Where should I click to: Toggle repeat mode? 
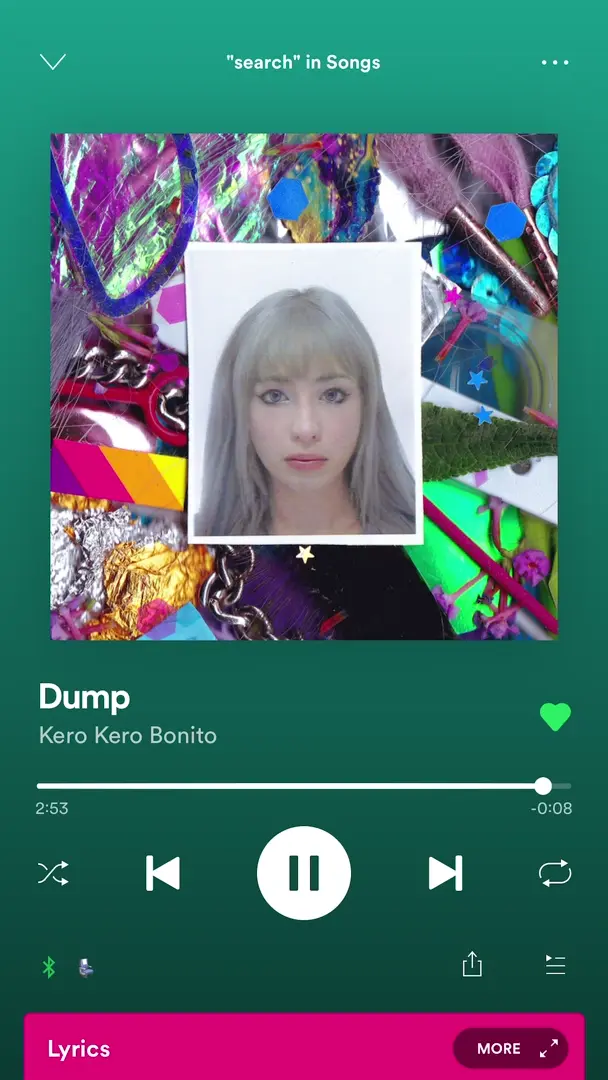[555, 873]
